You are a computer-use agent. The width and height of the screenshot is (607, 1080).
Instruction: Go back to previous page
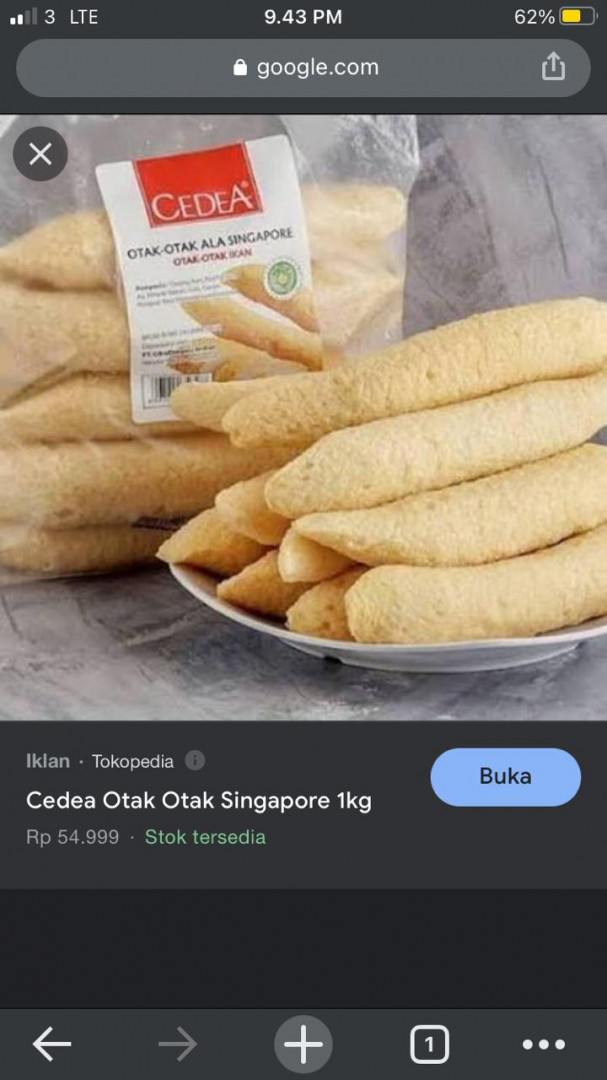tap(52, 1044)
